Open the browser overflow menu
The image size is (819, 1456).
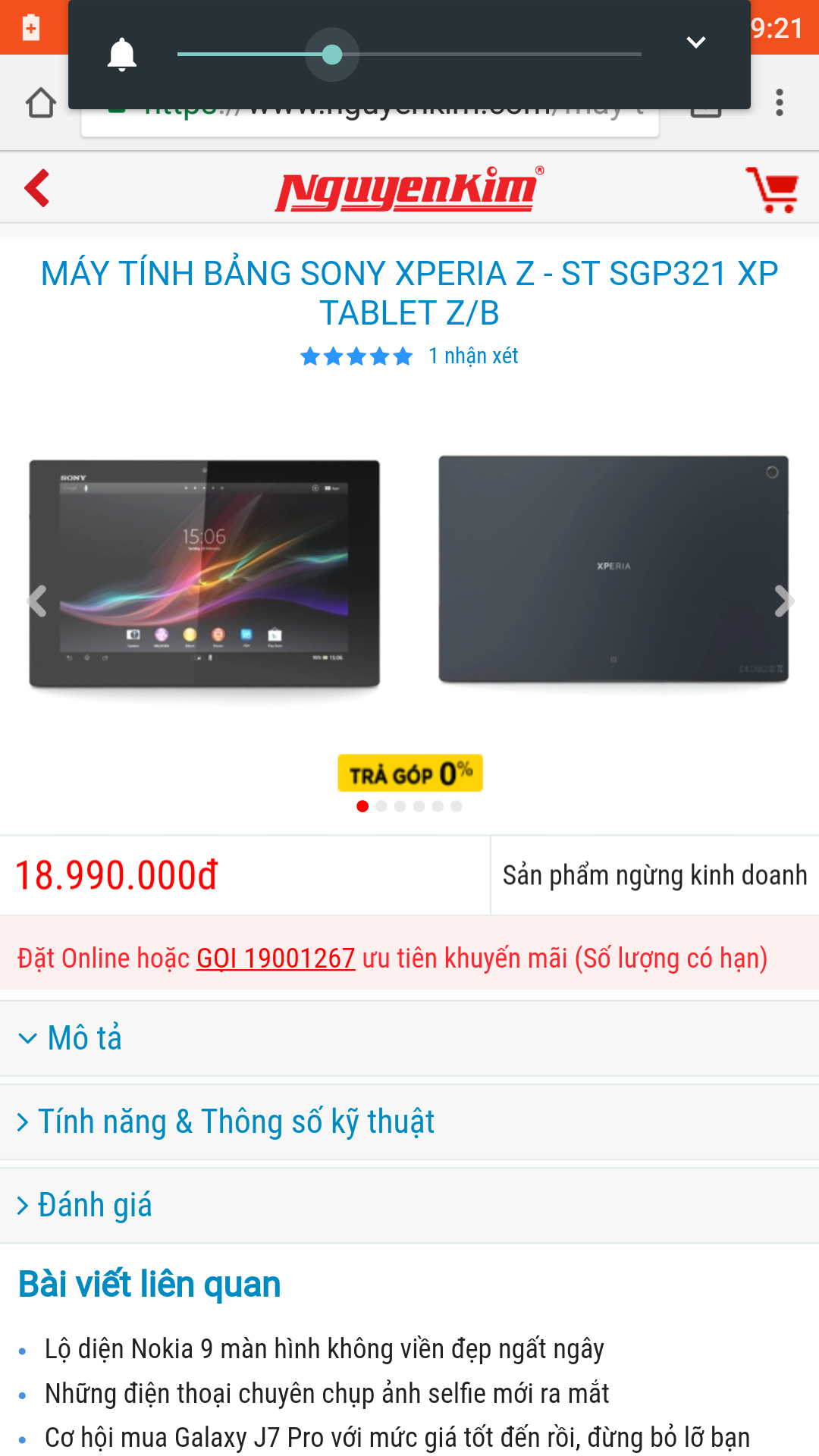click(x=779, y=102)
